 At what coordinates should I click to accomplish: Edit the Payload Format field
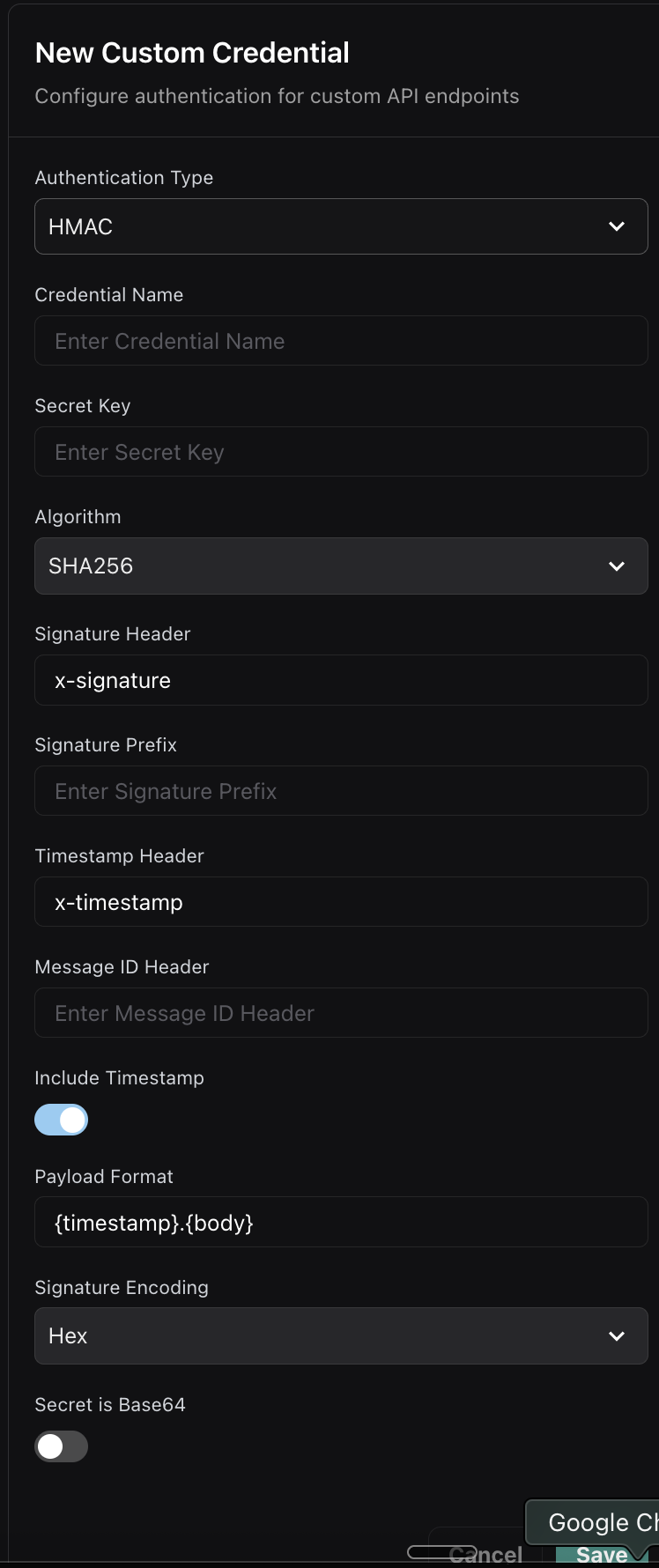341,1222
